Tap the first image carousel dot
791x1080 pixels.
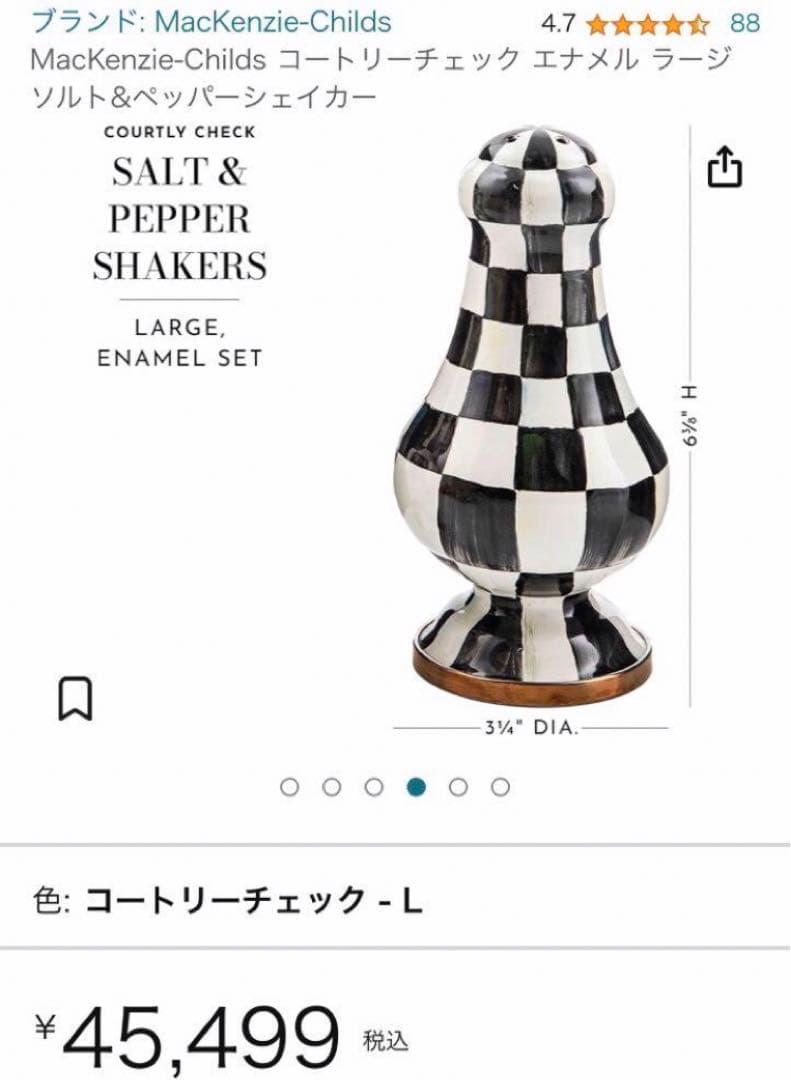(x=289, y=787)
